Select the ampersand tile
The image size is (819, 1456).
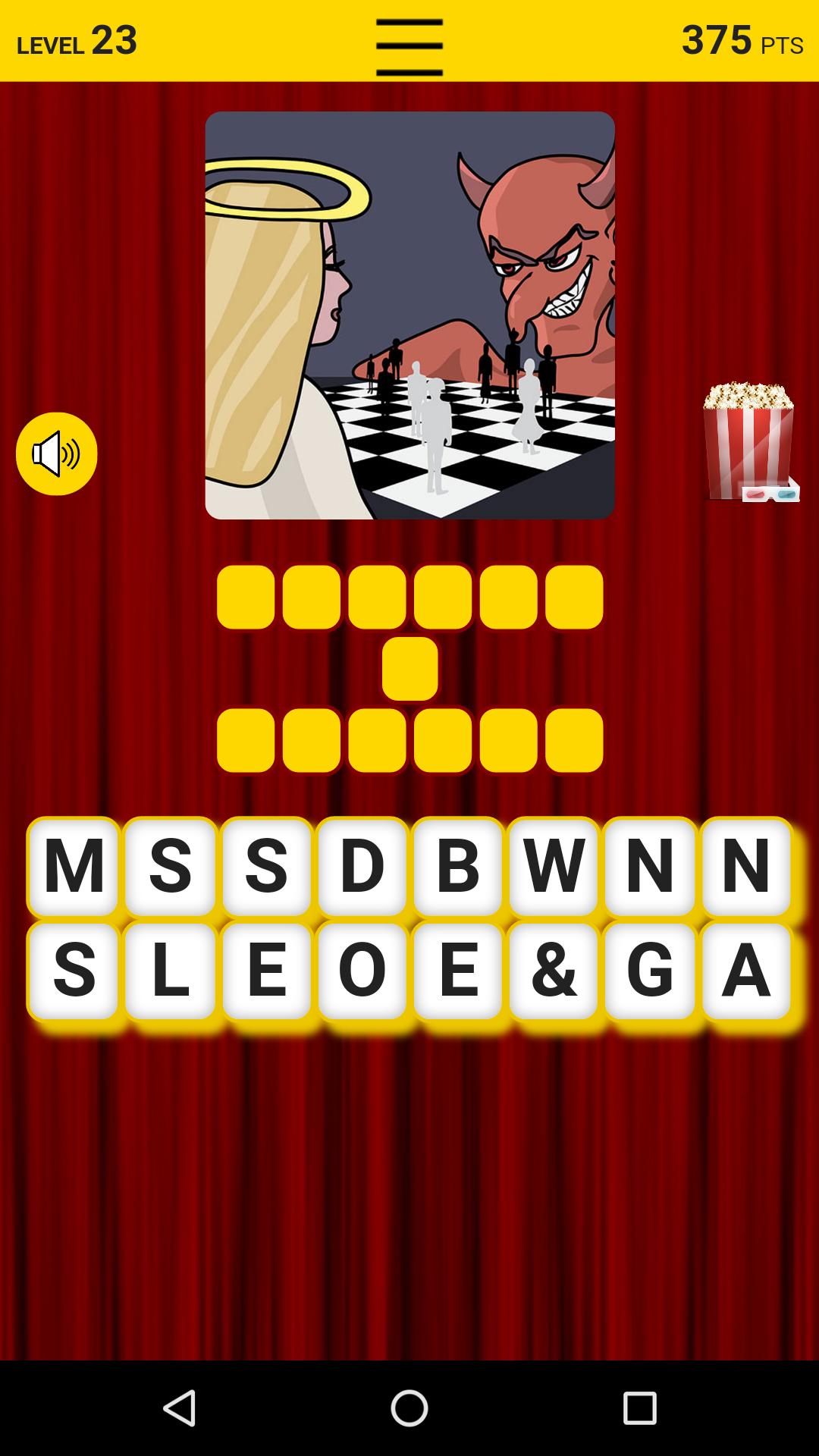(x=554, y=970)
